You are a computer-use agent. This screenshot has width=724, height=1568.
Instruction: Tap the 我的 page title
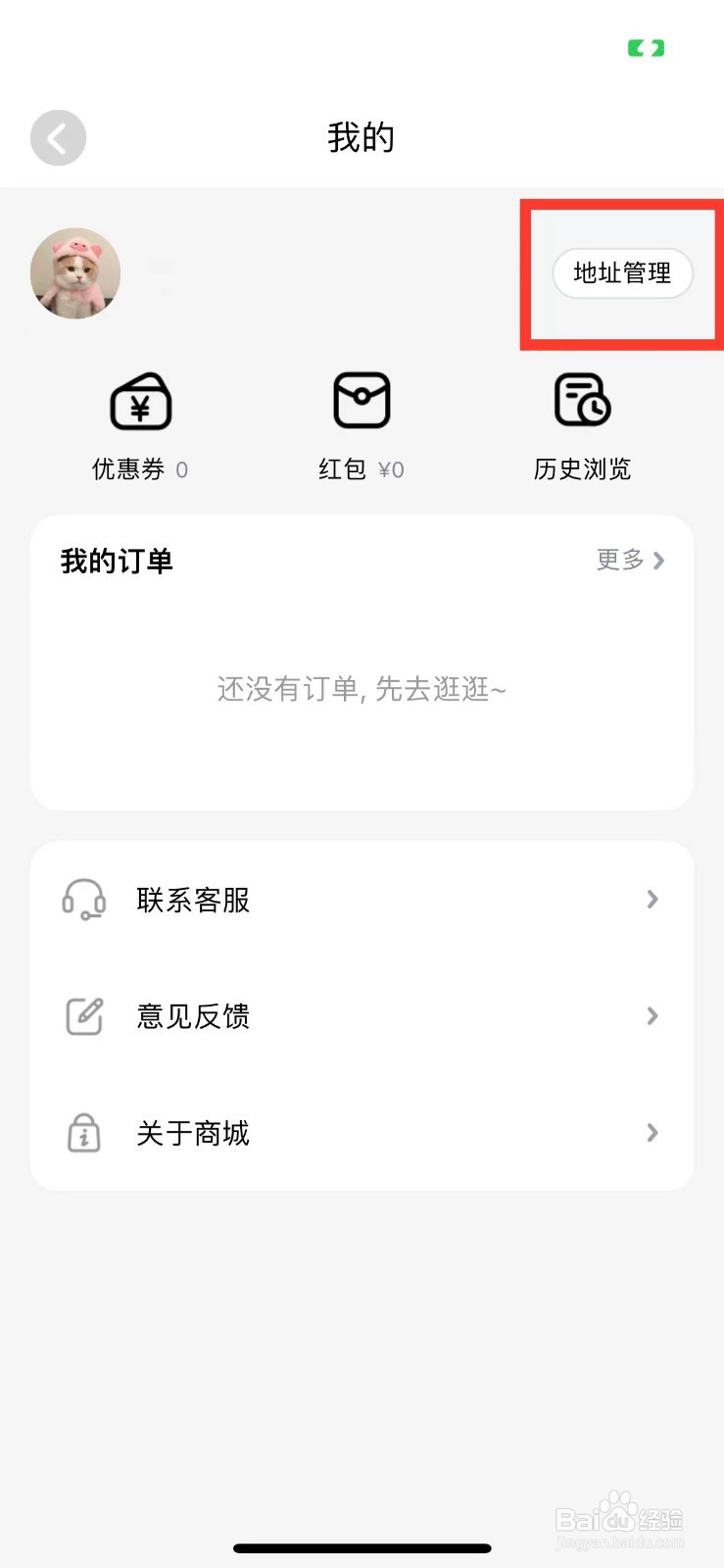coord(362,137)
